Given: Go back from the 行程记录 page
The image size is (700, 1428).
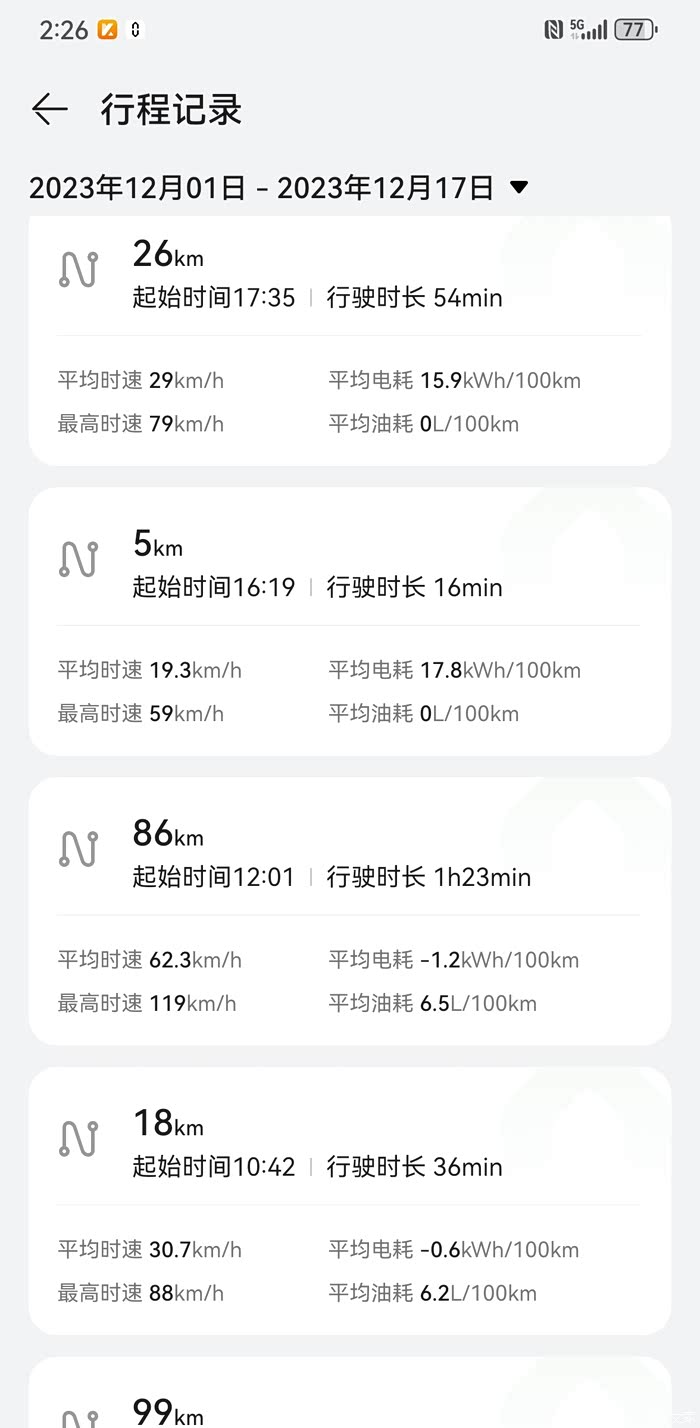Looking at the screenshot, I should [x=49, y=110].
